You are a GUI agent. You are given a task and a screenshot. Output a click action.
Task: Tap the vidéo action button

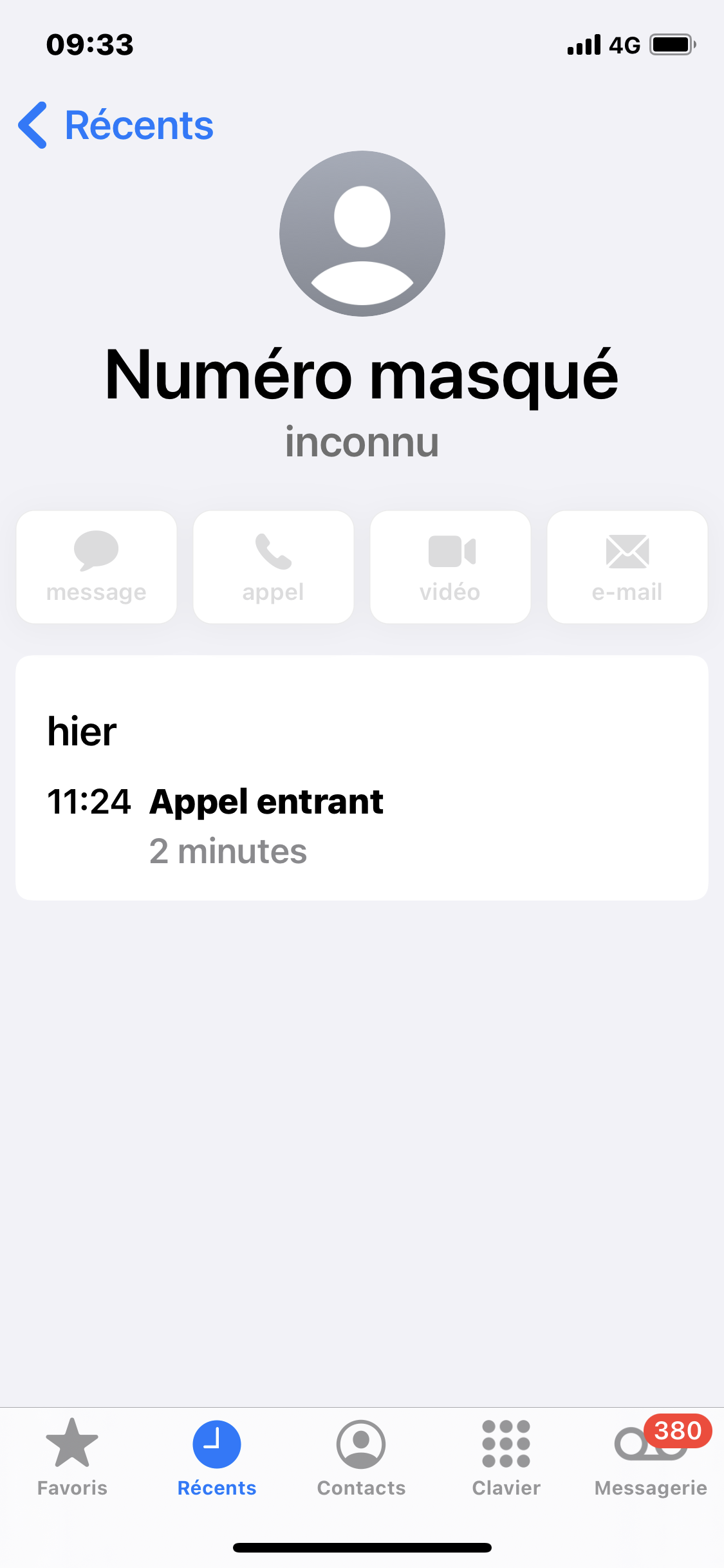450,567
